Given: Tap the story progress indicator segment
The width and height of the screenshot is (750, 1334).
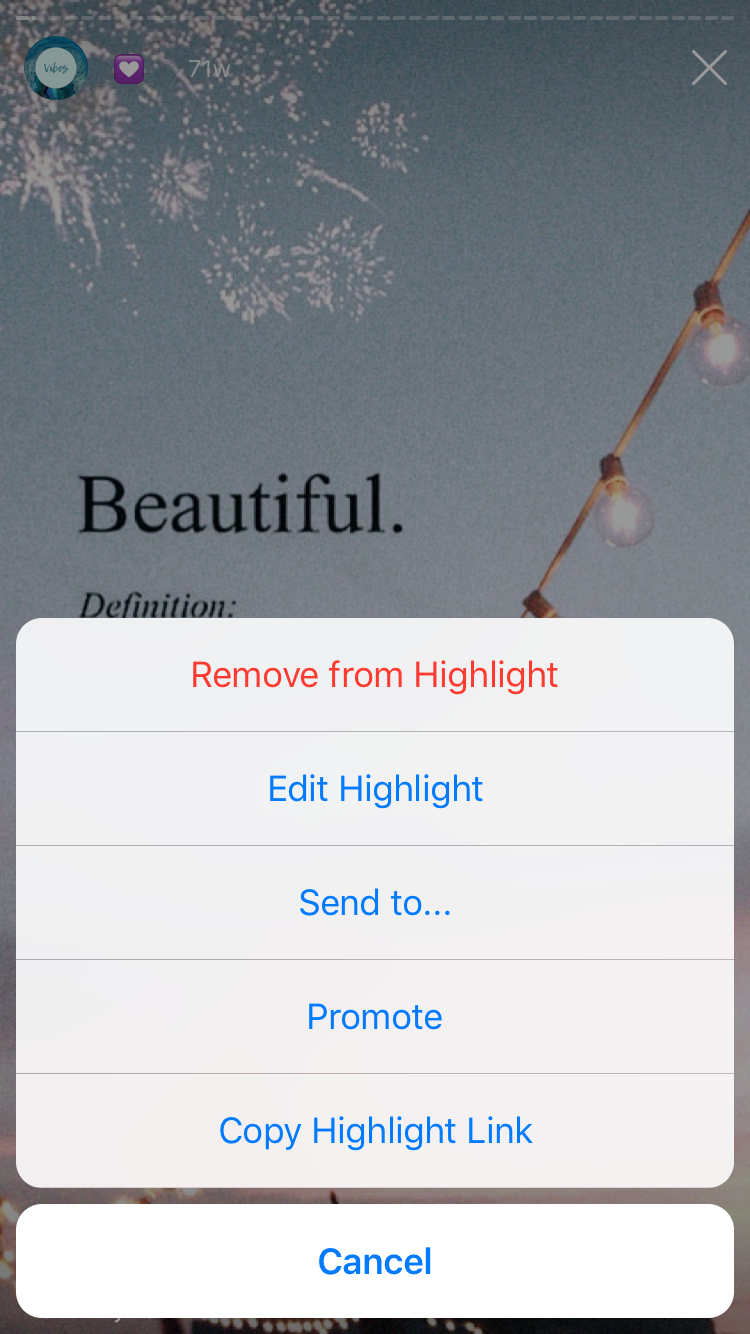Looking at the screenshot, I should click(375, 15).
